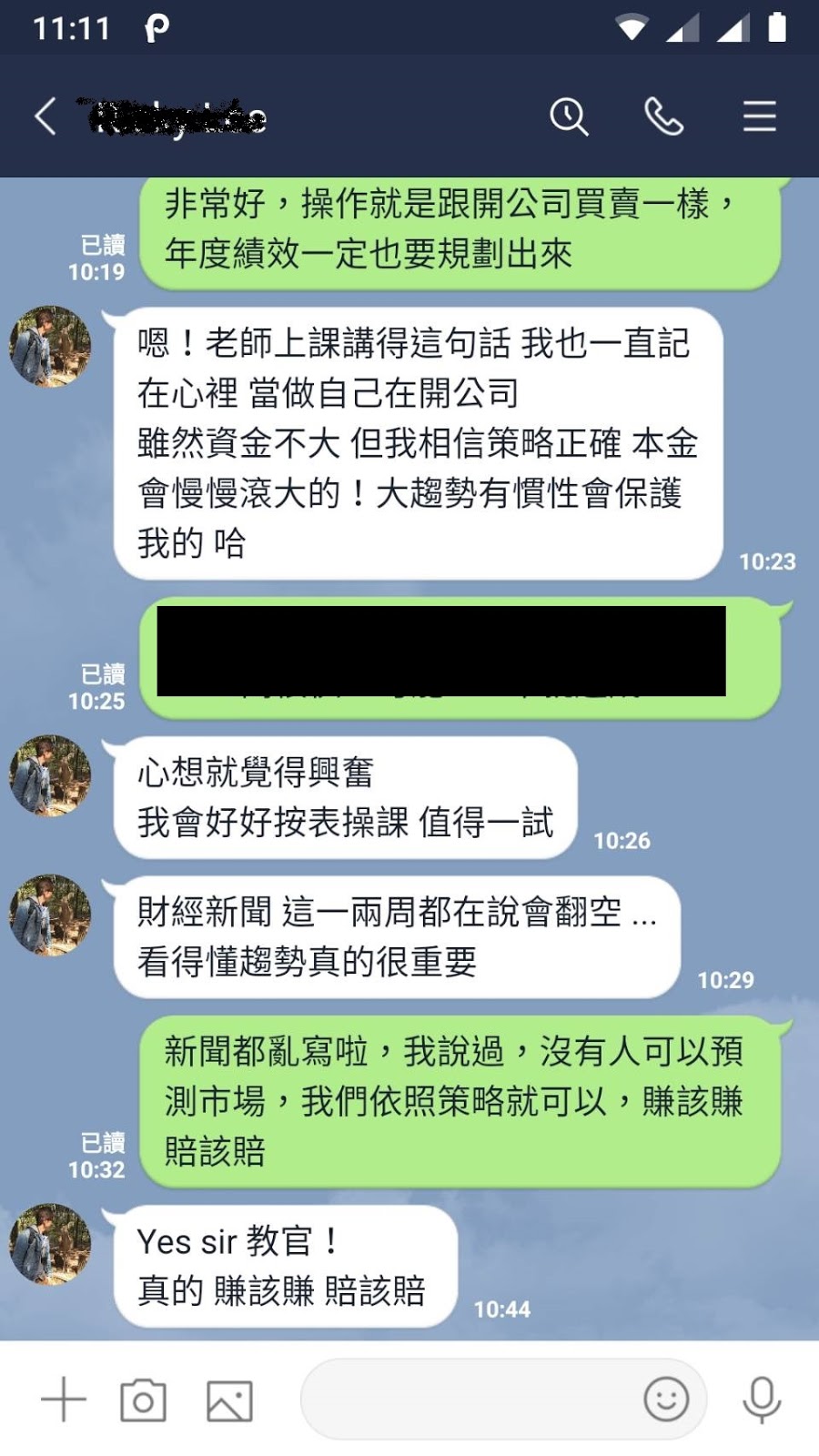Open the plus attachment menu
The image size is (819, 1456).
coord(64,1400)
